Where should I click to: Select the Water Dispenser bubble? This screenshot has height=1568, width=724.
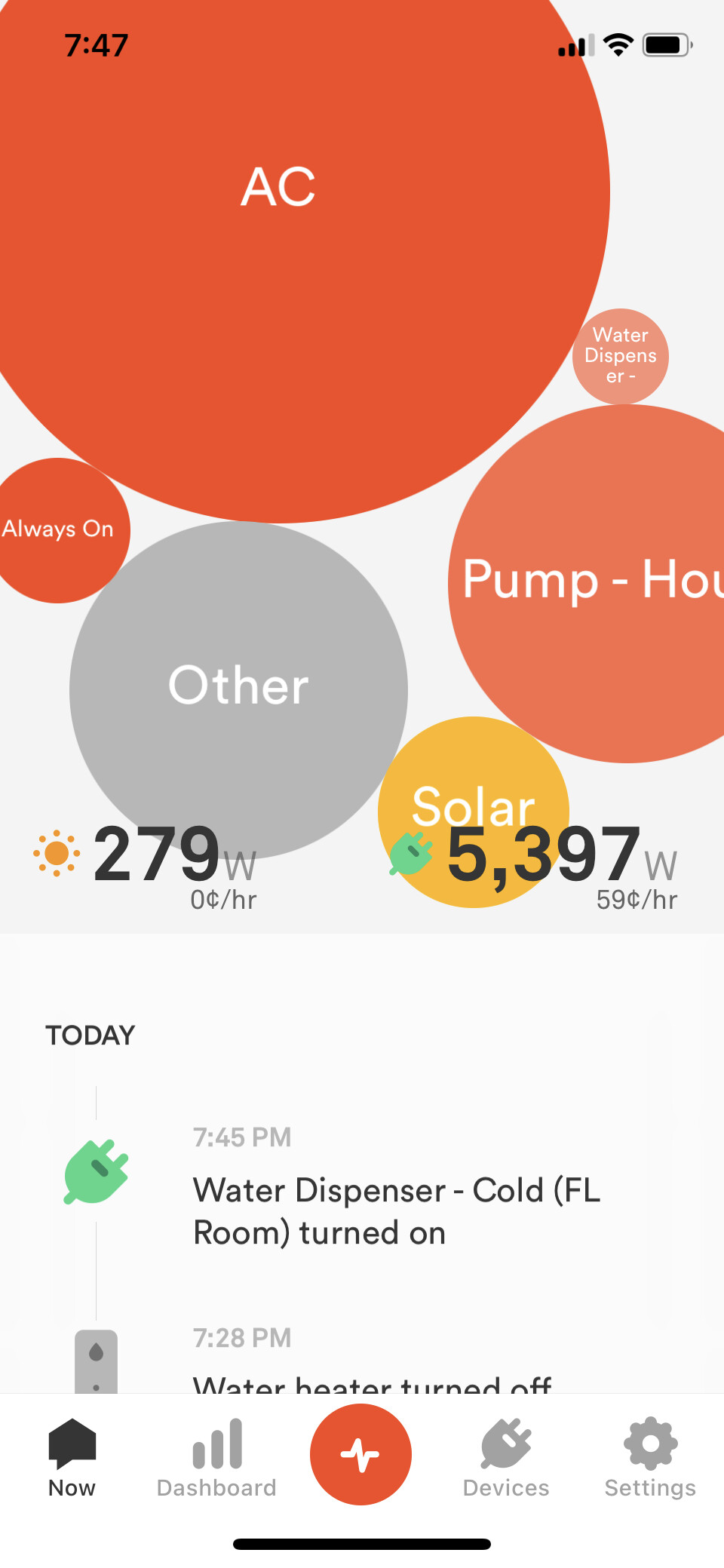(621, 356)
